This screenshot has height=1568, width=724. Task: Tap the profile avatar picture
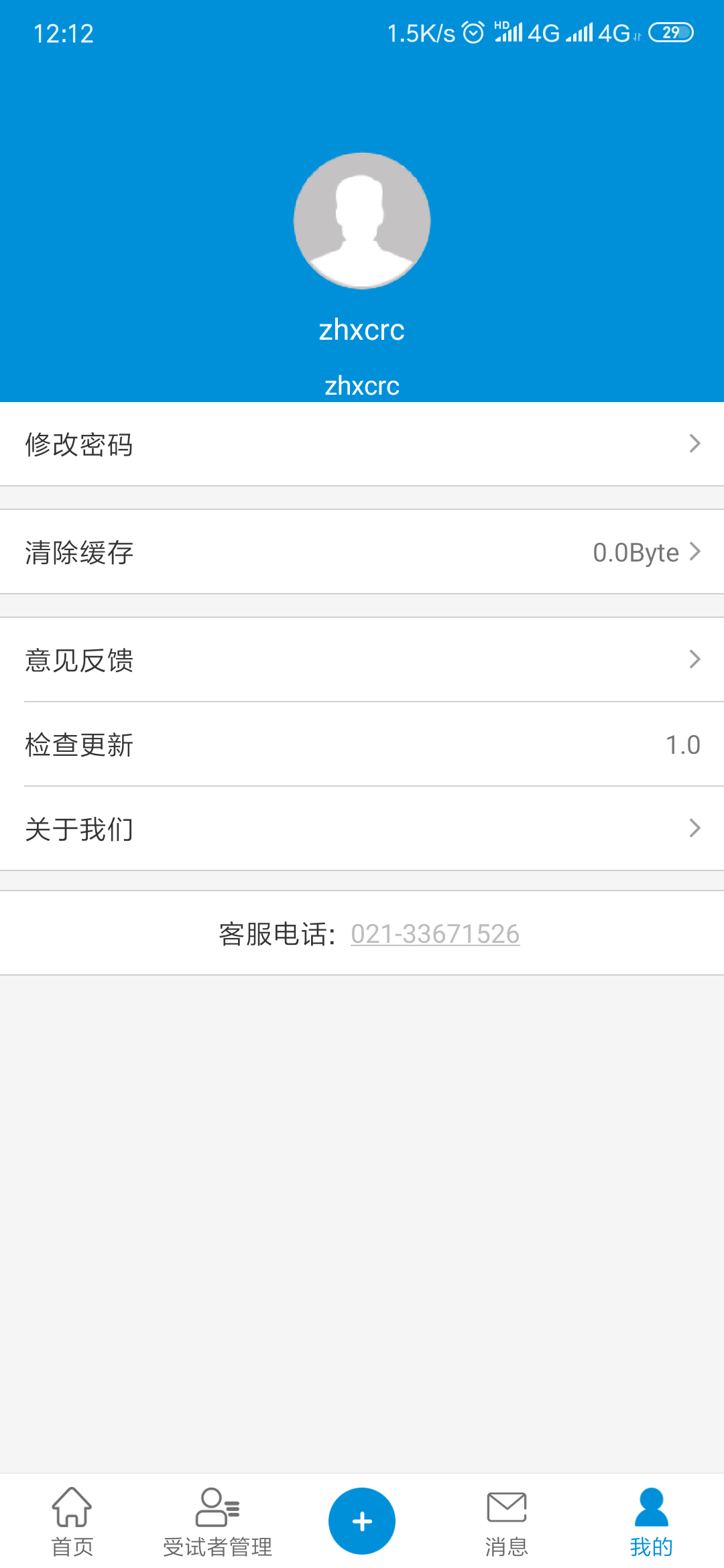click(x=362, y=221)
